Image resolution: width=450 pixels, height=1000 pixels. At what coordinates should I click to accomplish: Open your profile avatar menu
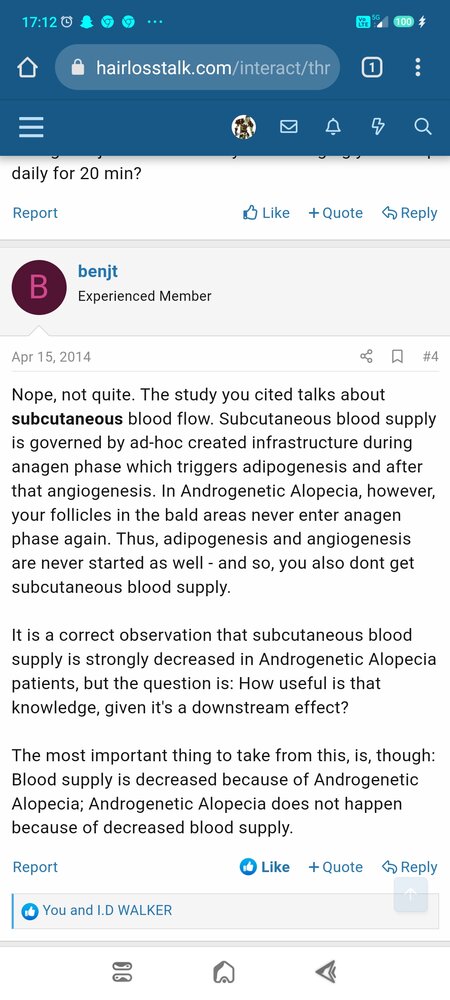click(243, 127)
